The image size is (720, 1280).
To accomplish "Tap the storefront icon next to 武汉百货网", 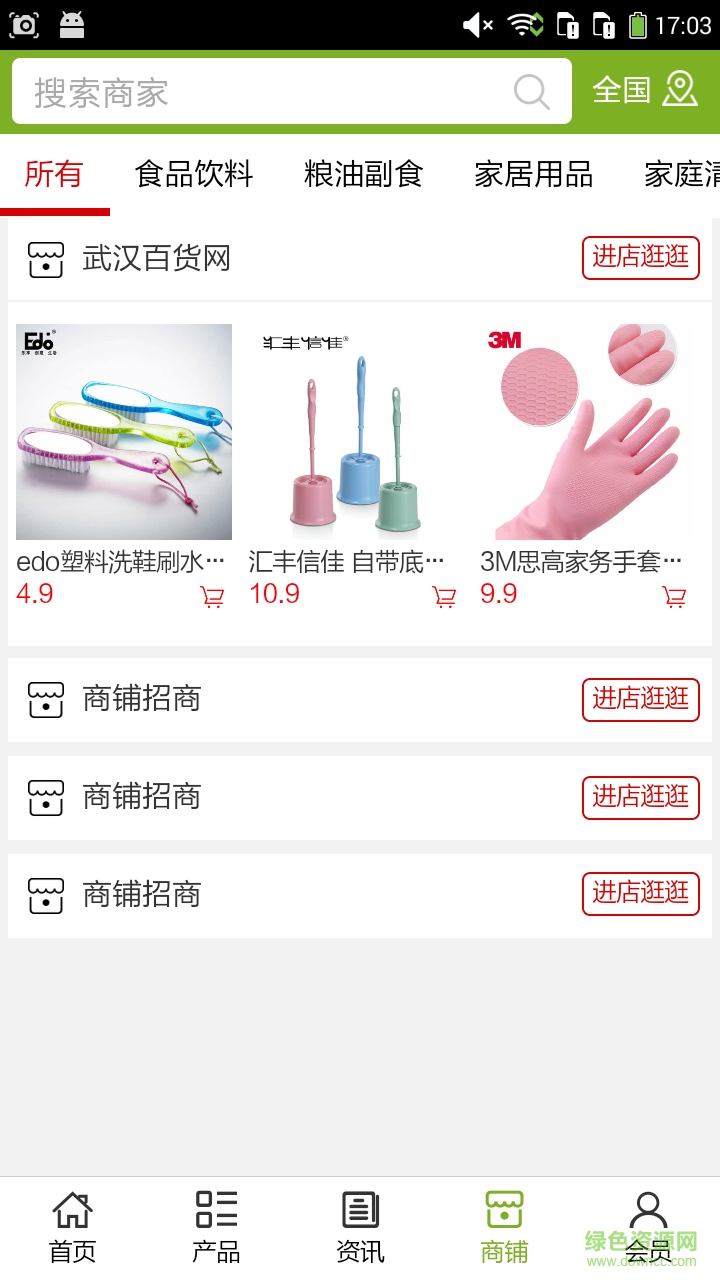I will pyautogui.click(x=45, y=258).
